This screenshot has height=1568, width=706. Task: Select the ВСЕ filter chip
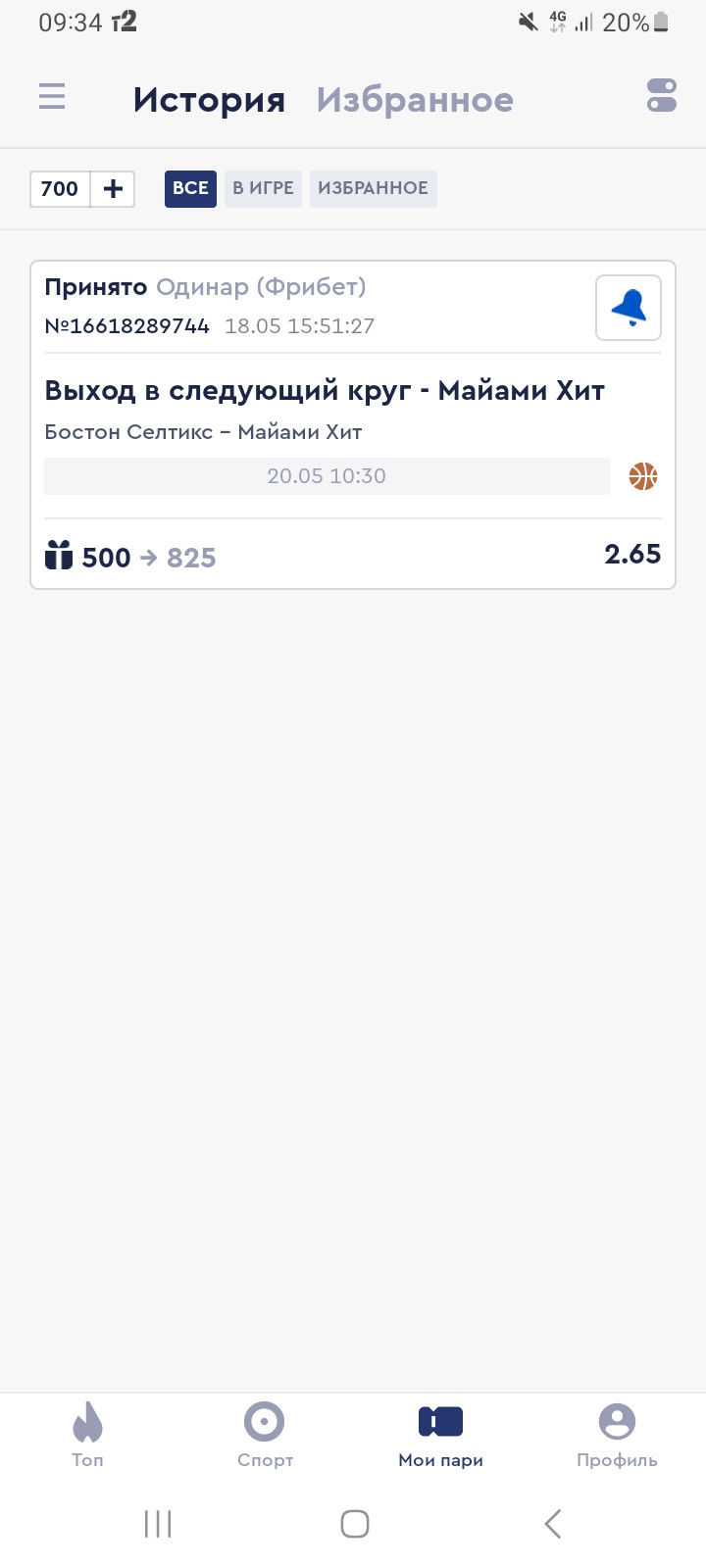(190, 188)
